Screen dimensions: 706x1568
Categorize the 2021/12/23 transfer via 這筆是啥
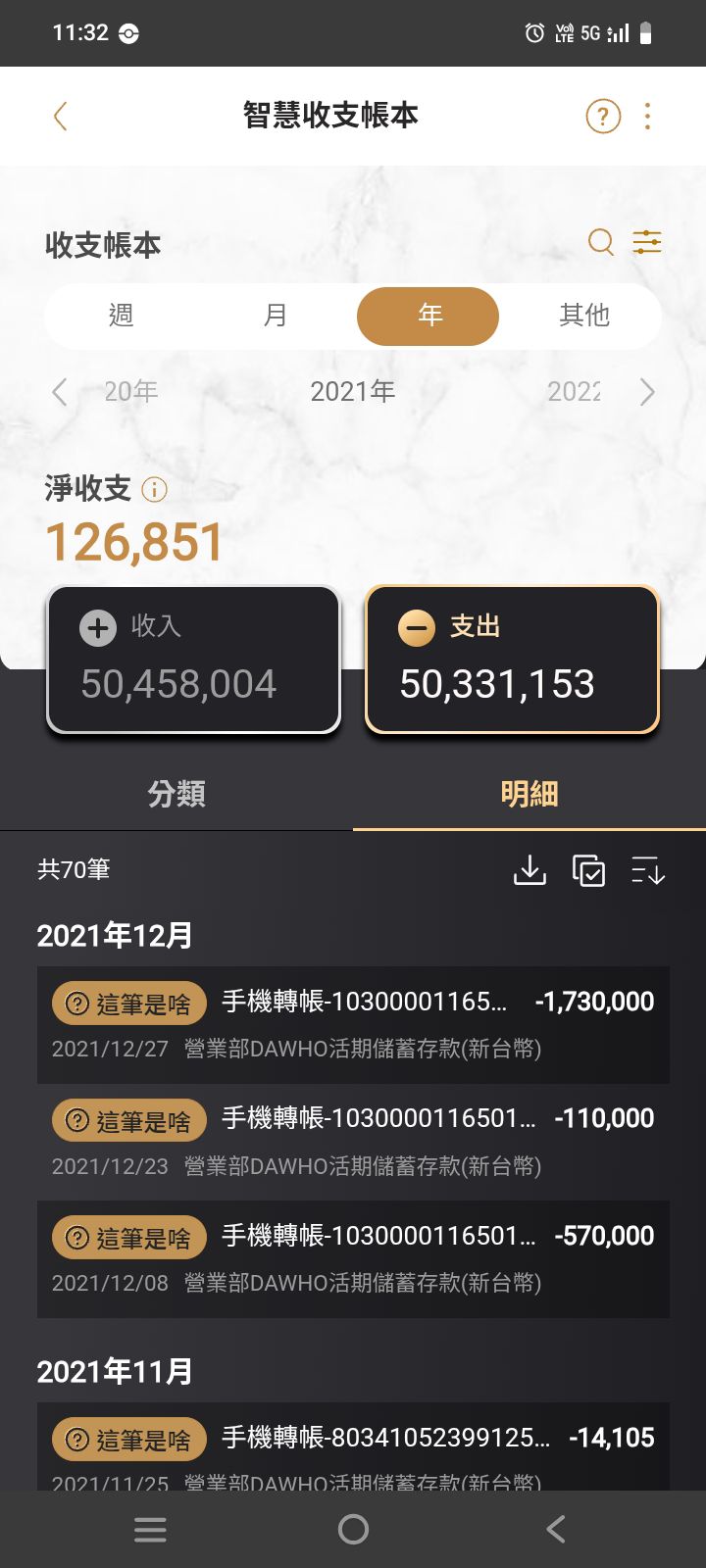[x=129, y=1121]
